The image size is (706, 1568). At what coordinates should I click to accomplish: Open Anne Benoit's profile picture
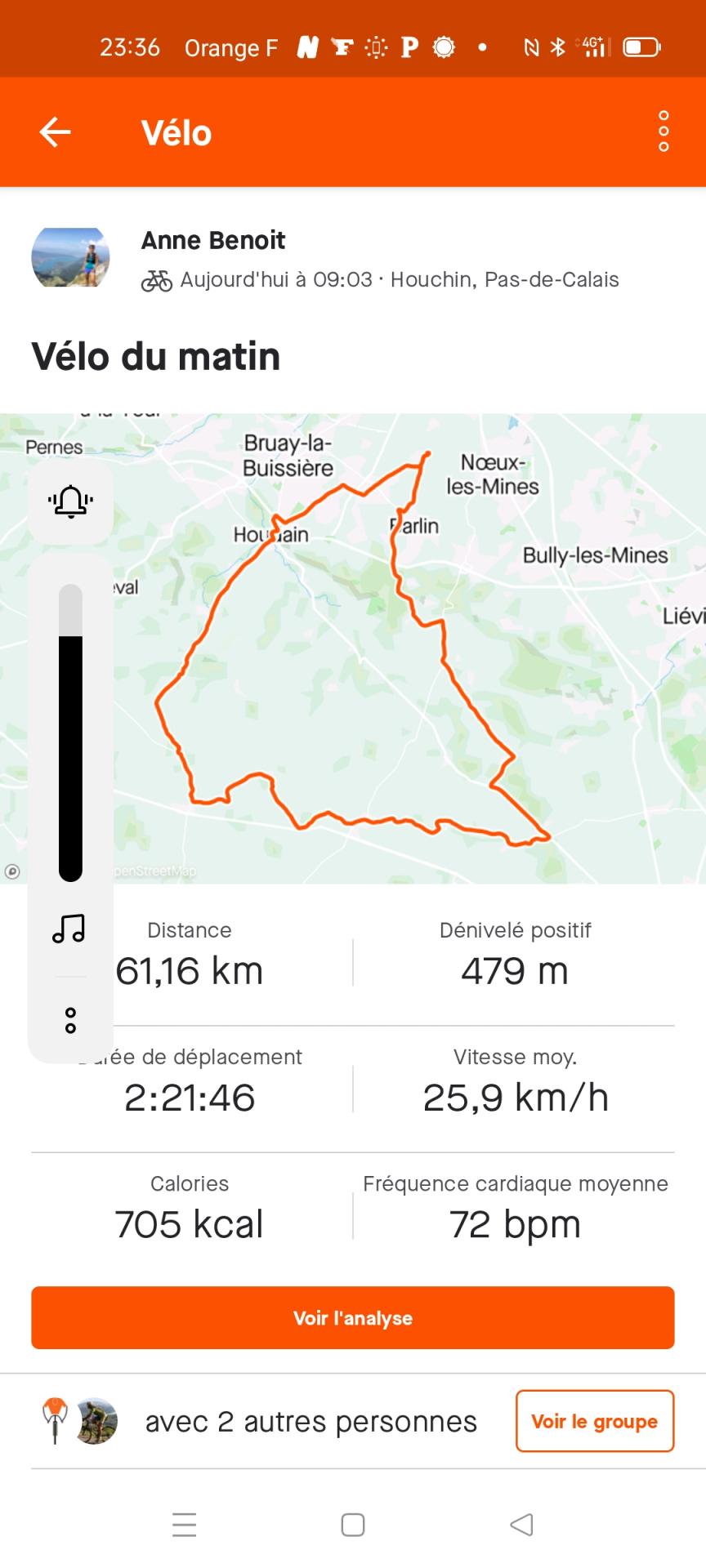pos(70,257)
